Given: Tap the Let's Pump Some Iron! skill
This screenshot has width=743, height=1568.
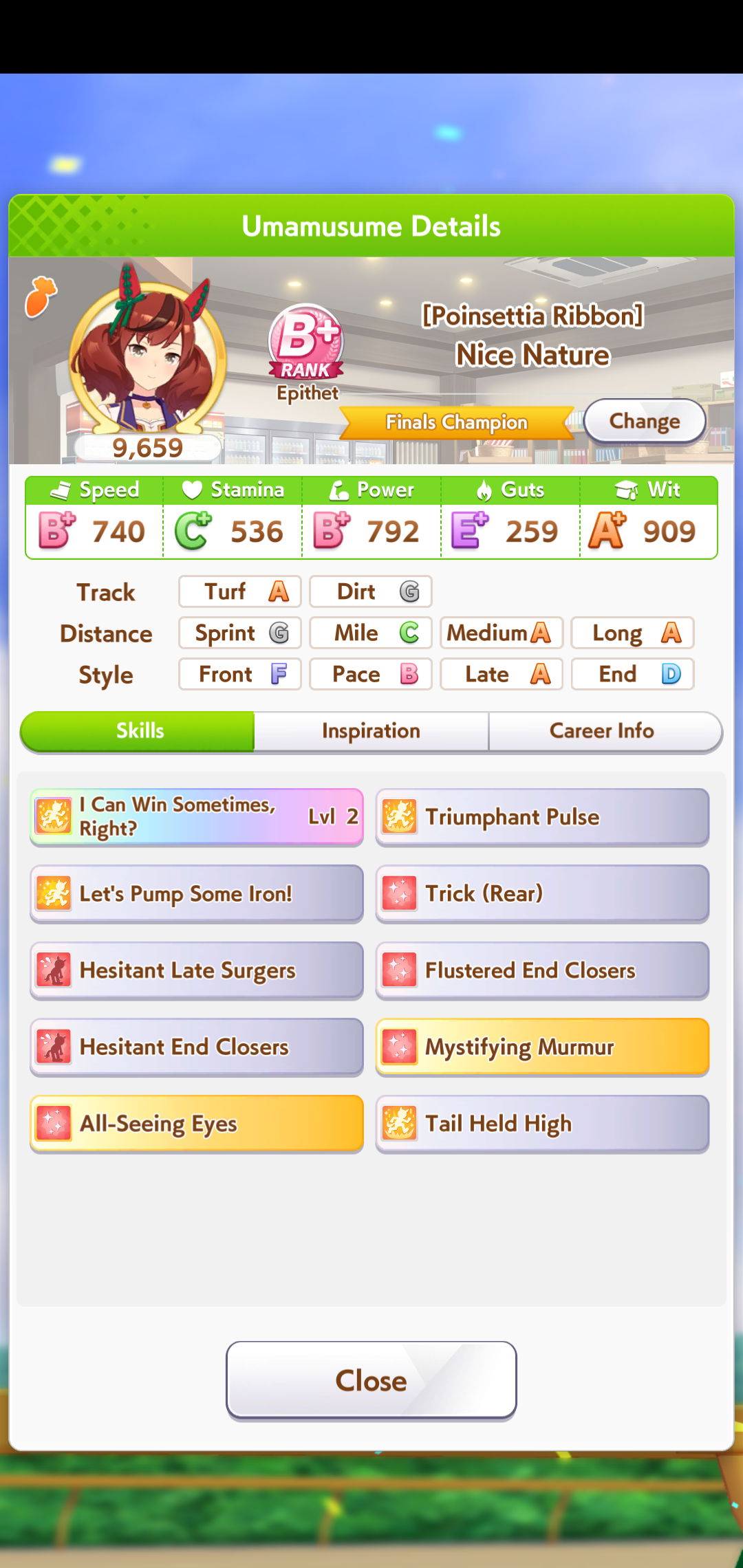Looking at the screenshot, I should coord(197,894).
